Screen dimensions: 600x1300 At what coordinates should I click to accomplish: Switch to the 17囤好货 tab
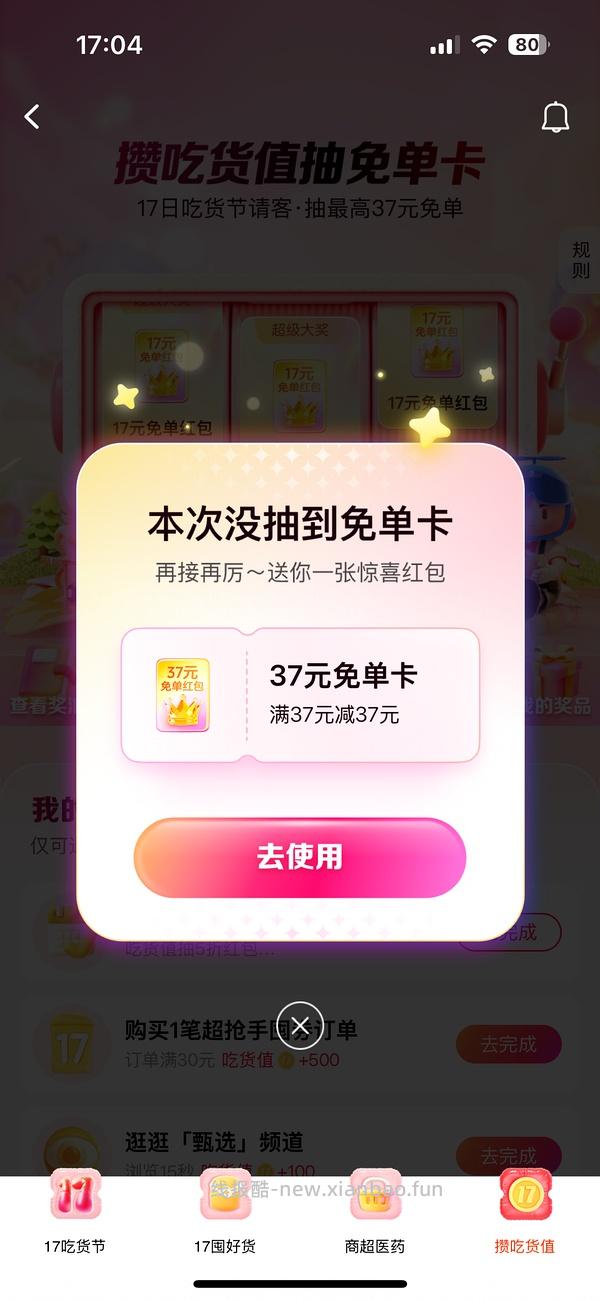click(225, 1212)
